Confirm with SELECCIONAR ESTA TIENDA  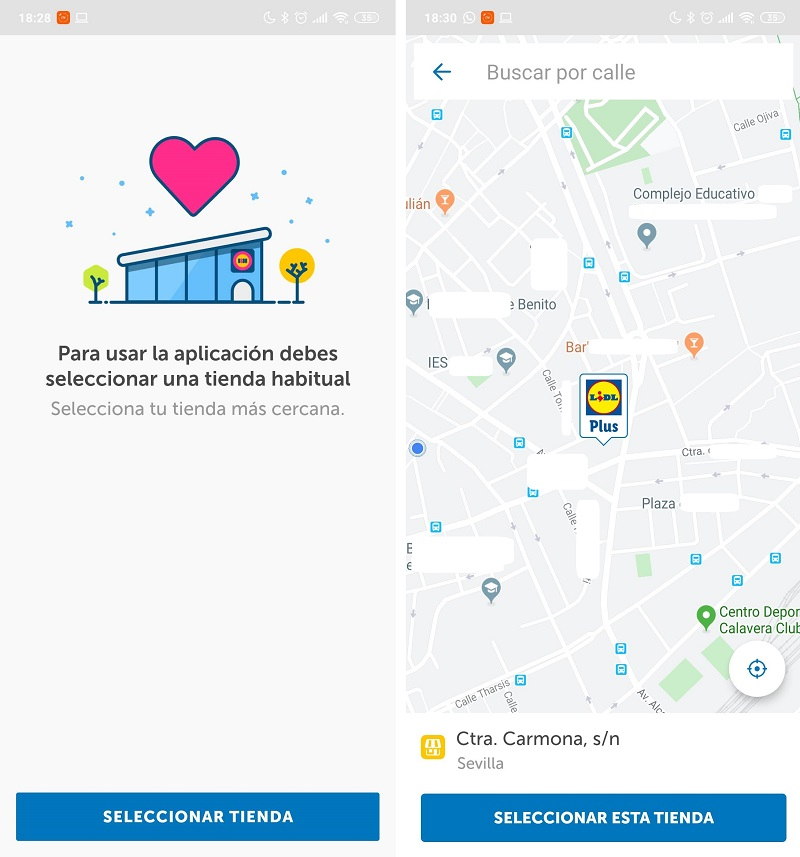(x=603, y=817)
